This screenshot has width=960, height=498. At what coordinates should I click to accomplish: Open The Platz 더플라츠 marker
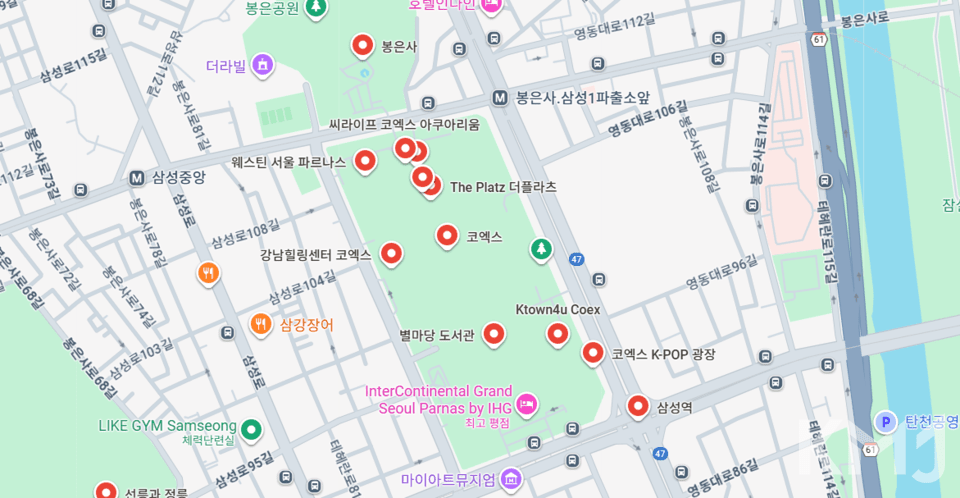[431, 185]
